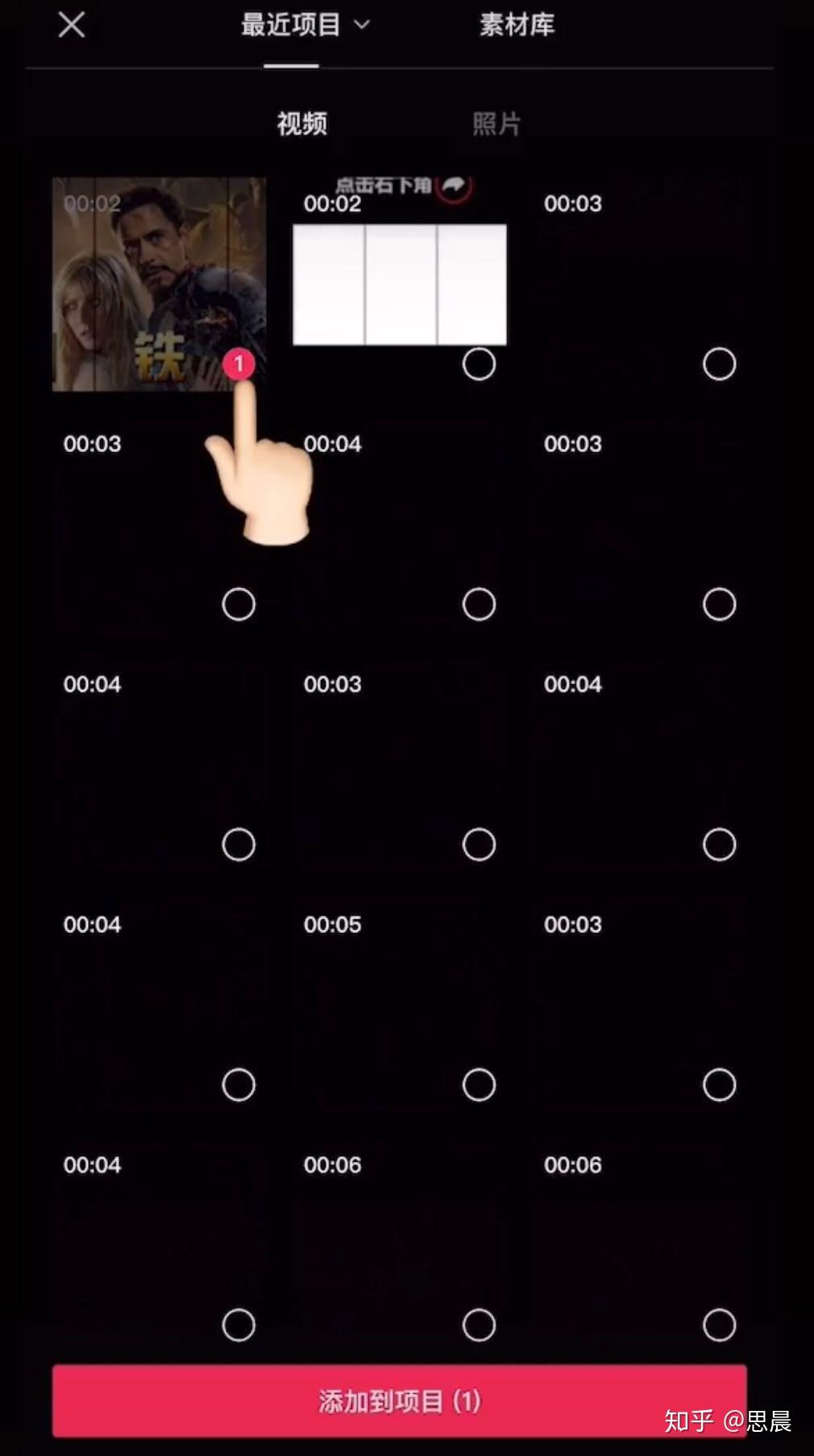Switch to the 照片 tab
Image resolution: width=814 pixels, height=1456 pixels.
[x=496, y=124]
